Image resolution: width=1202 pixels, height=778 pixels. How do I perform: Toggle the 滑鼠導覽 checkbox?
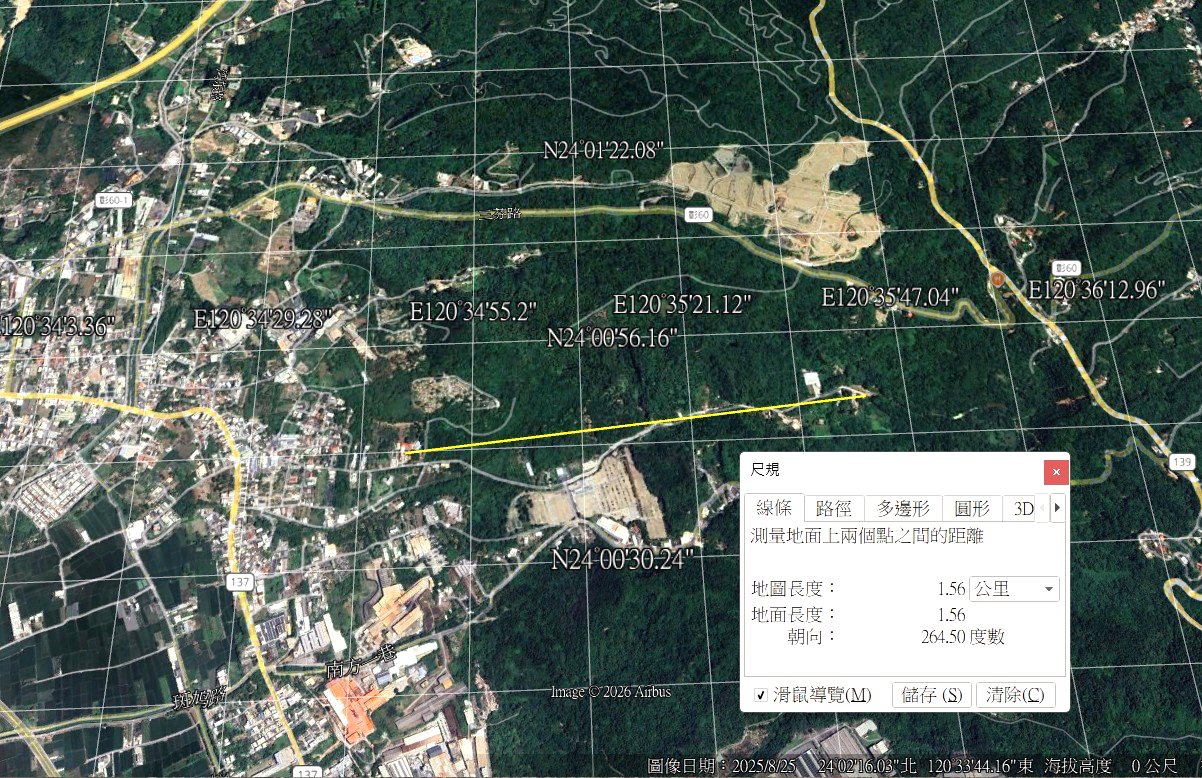point(761,695)
